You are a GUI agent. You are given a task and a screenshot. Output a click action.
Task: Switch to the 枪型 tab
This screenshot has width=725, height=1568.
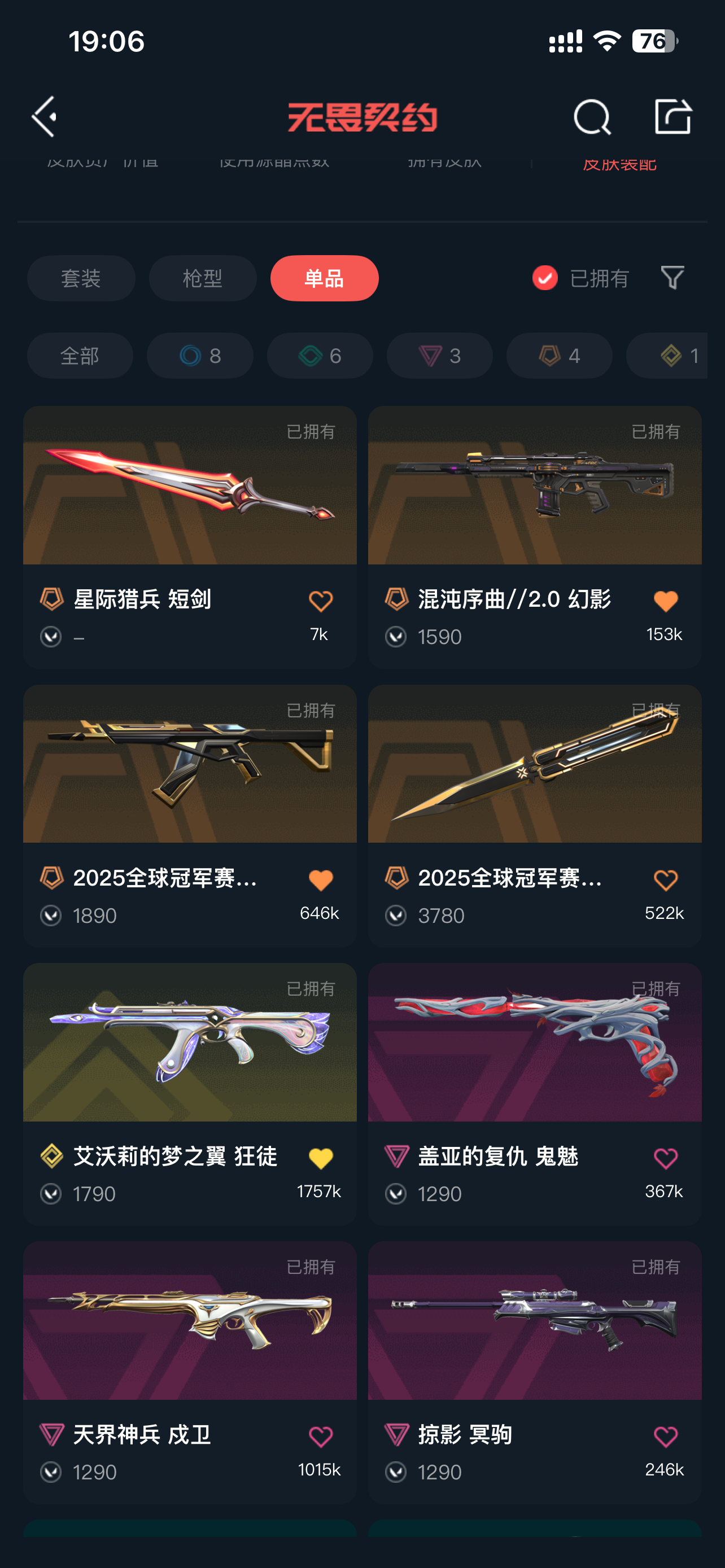click(x=203, y=278)
